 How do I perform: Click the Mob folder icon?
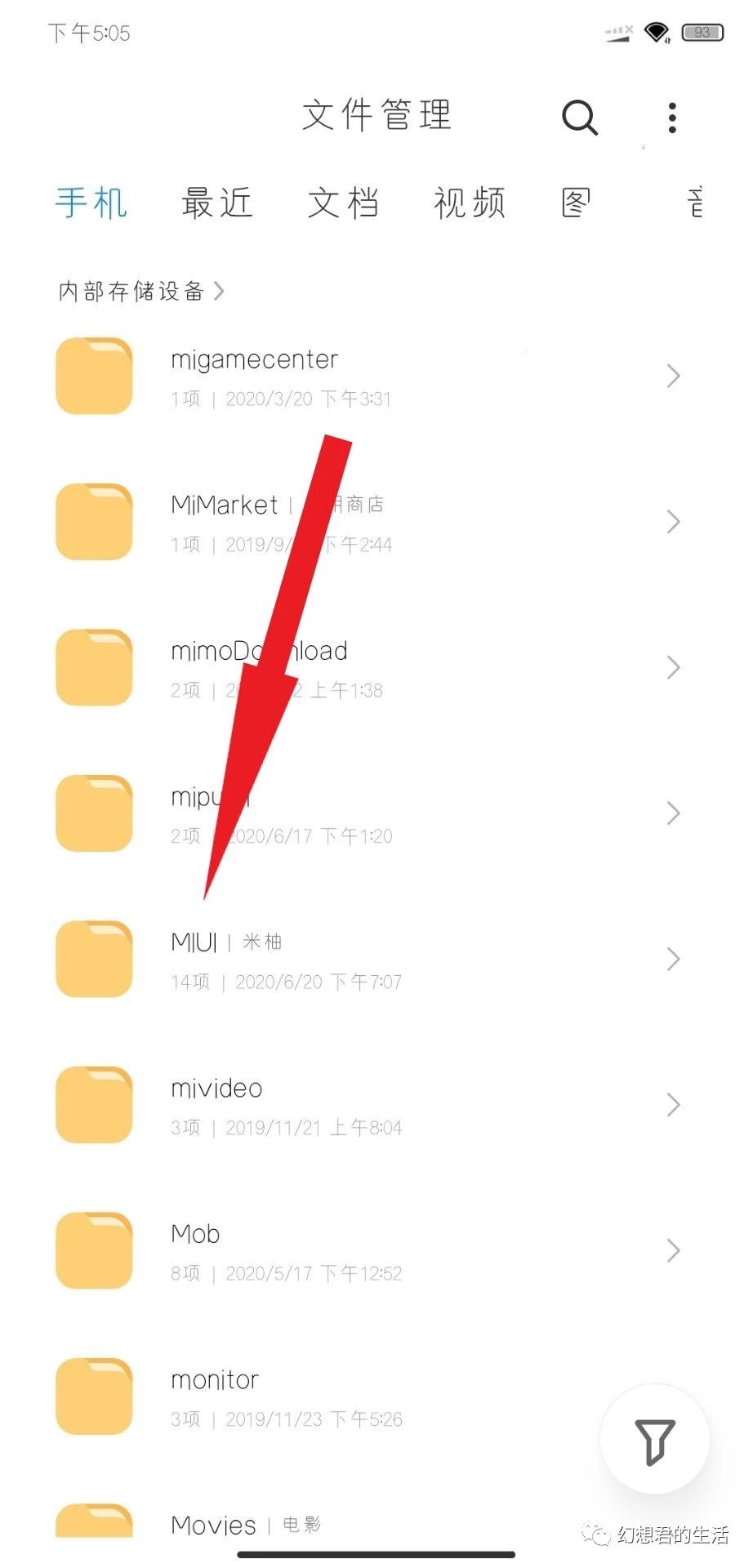point(92,1250)
